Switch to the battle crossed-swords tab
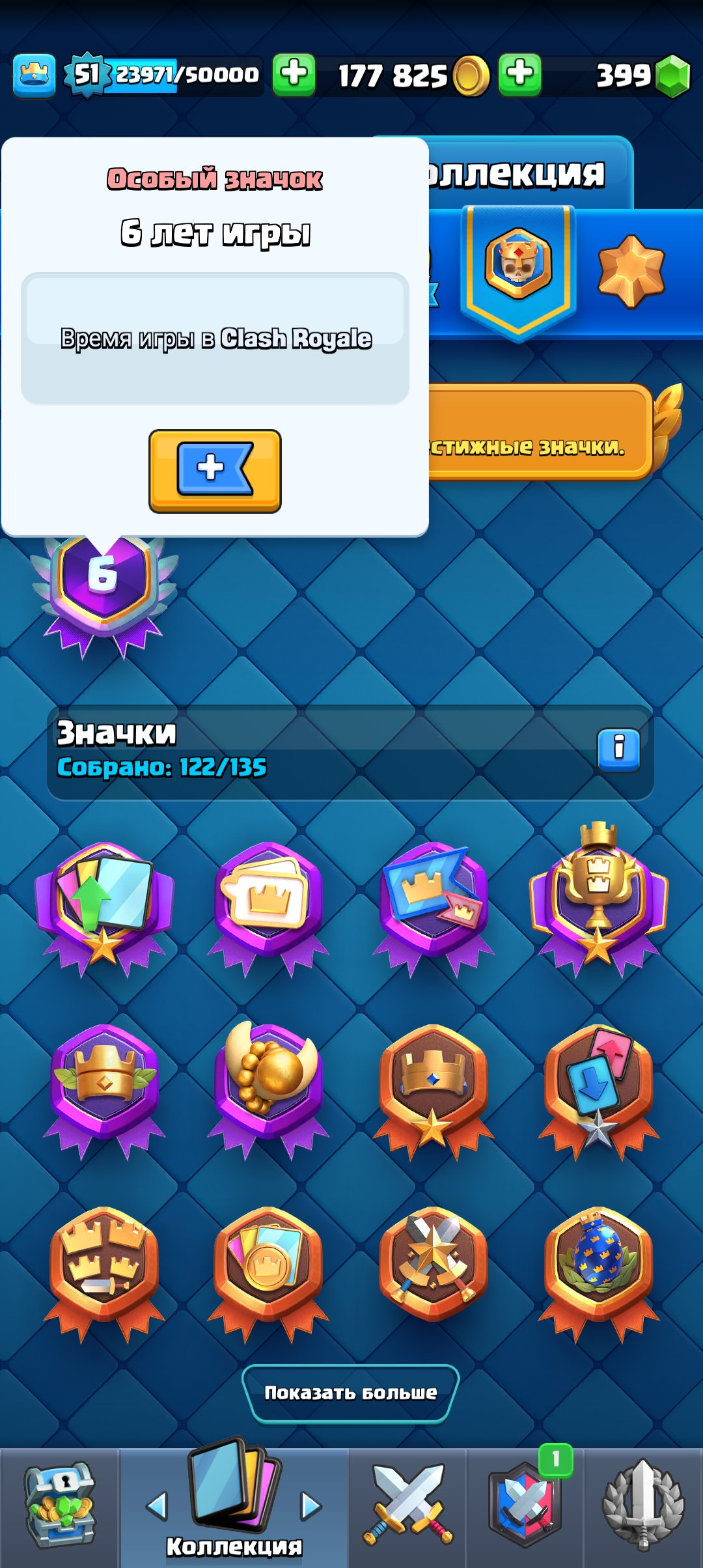 (x=407, y=1504)
